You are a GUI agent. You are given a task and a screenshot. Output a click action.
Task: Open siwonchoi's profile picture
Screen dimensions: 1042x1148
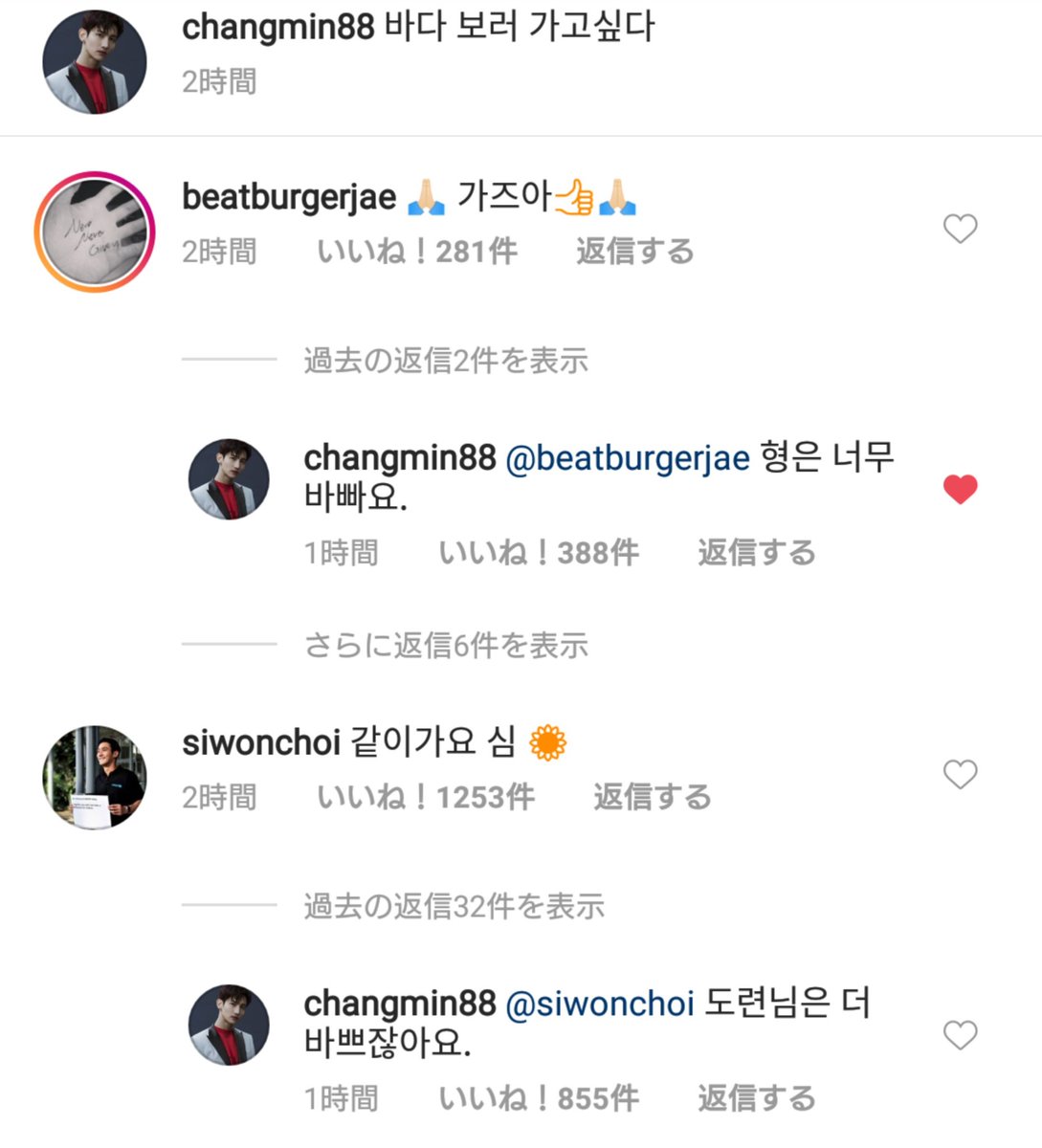point(95,776)
